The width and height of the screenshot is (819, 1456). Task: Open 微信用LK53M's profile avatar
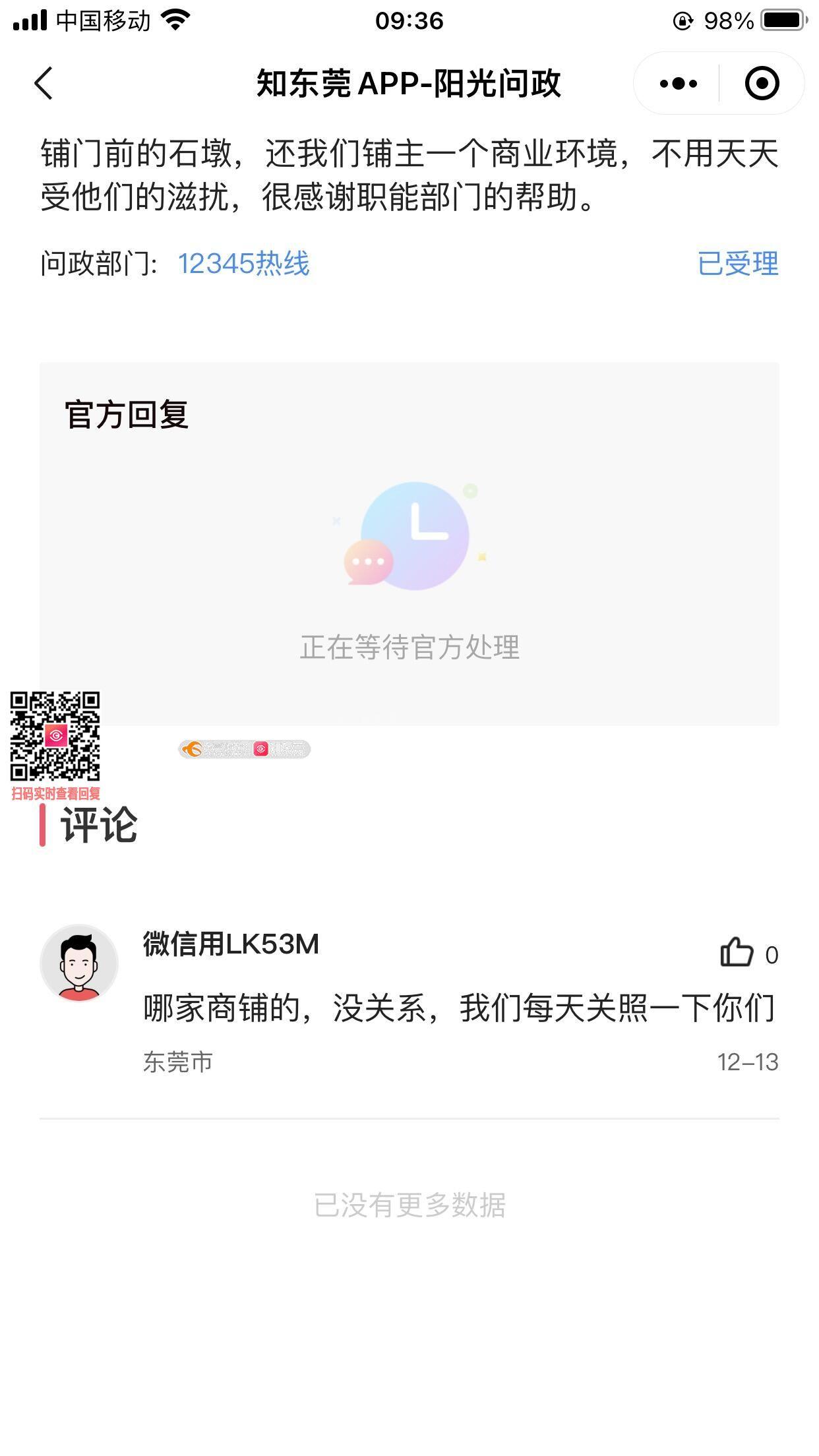(79, 963)
